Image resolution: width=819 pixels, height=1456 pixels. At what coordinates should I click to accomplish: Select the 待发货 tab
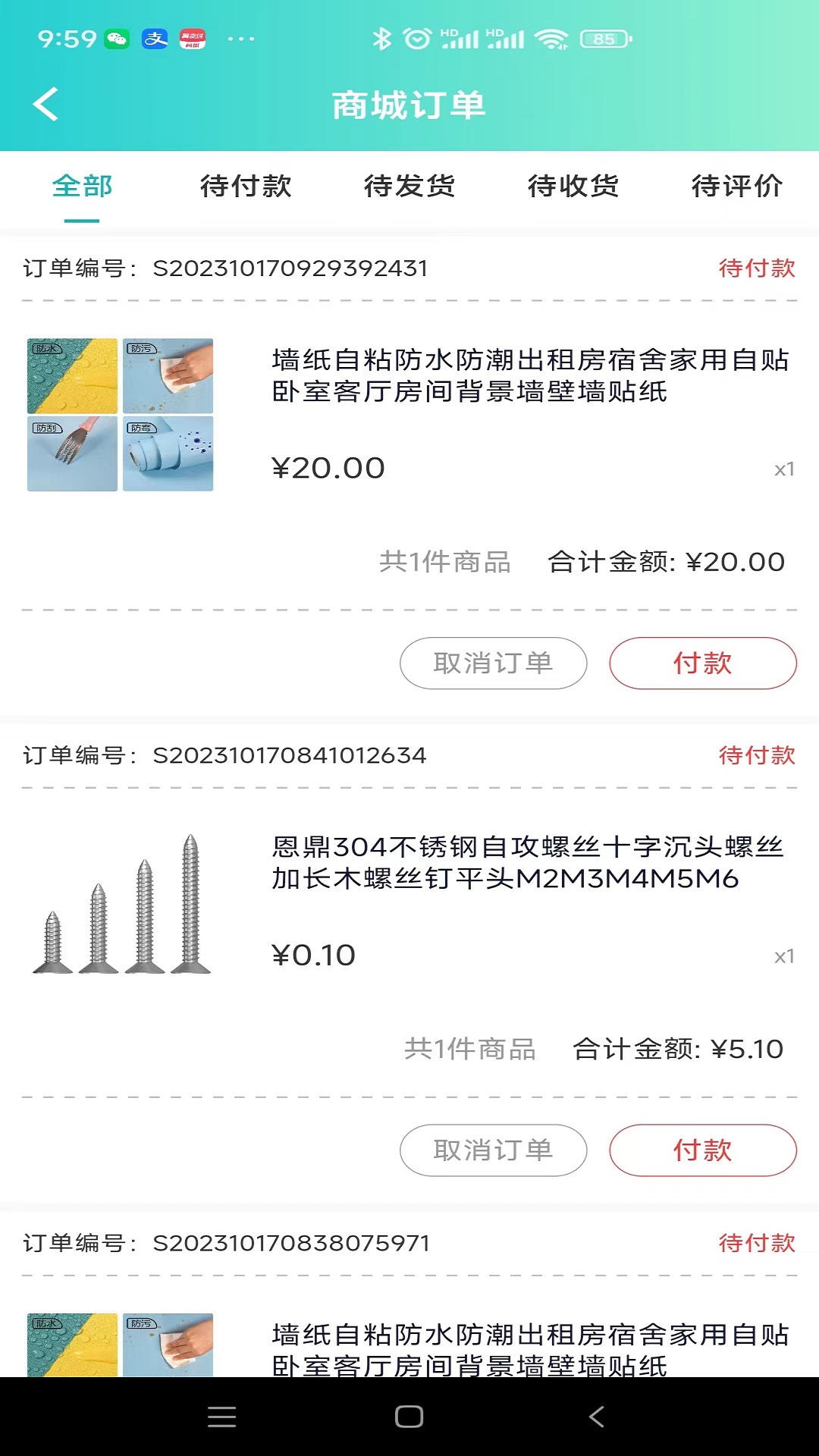pos(409,186)
